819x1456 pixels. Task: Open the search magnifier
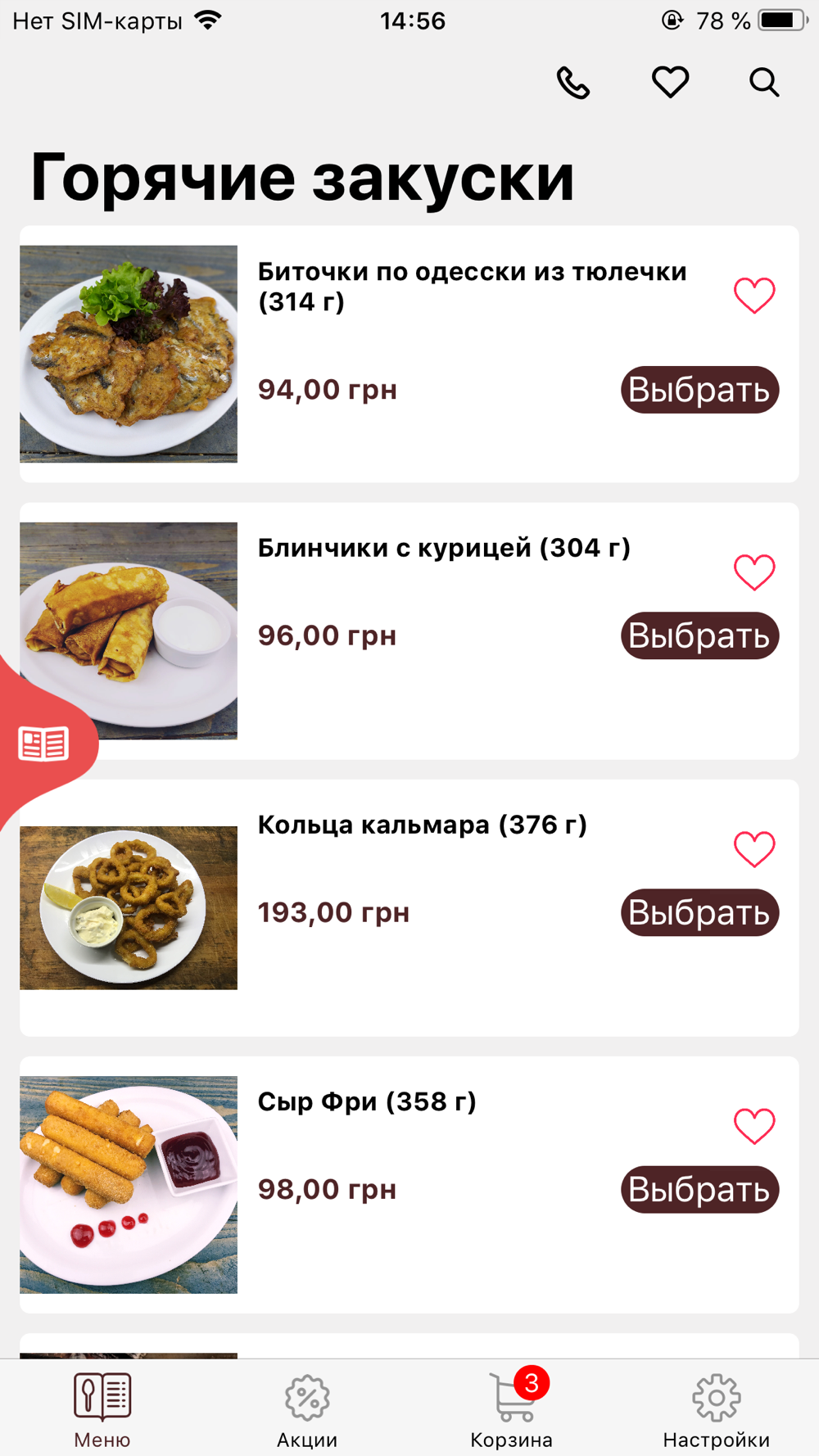click(x=763, y=83)
